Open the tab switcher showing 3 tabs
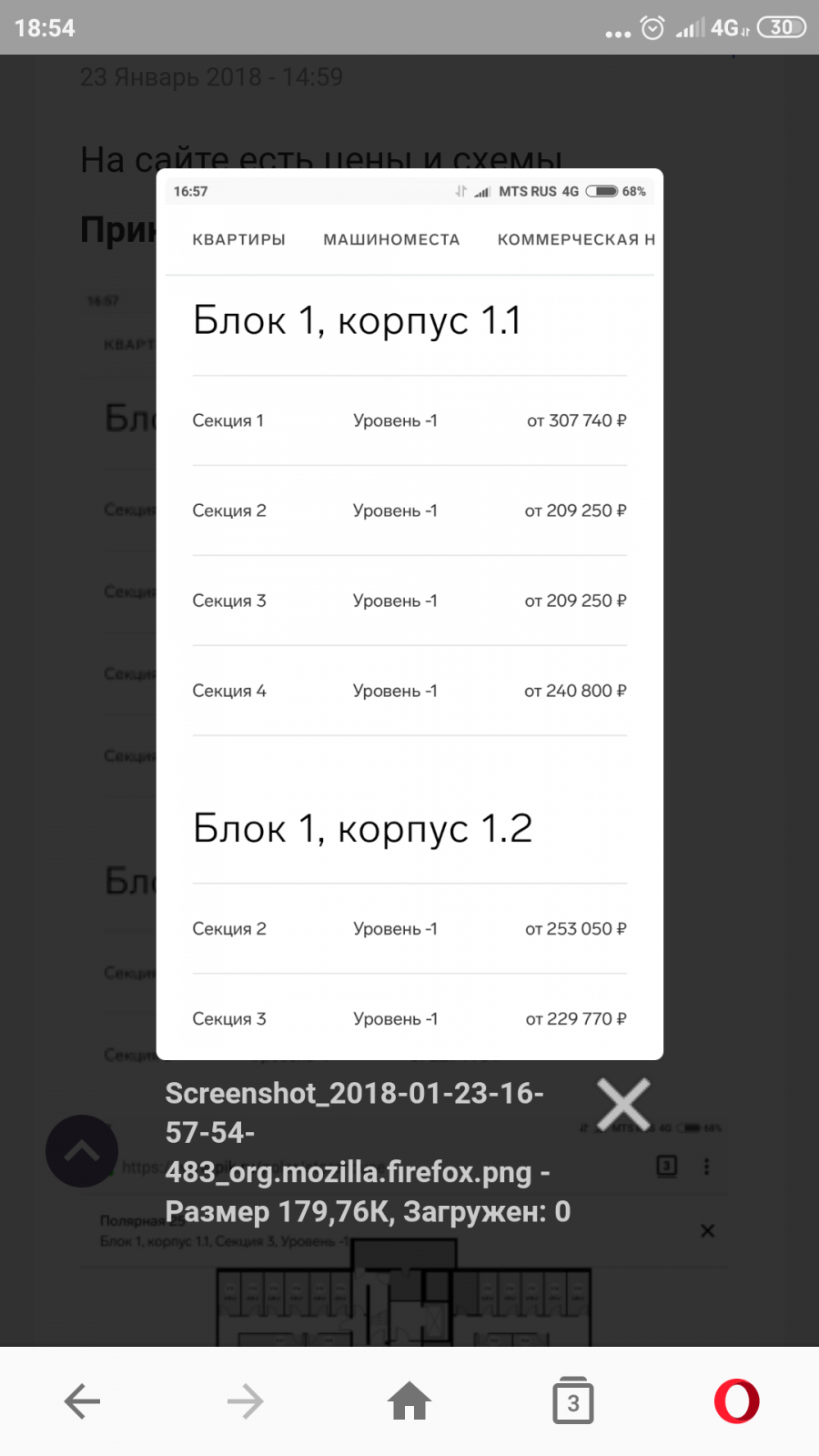819x1456 pixels. pos(573,1400)
